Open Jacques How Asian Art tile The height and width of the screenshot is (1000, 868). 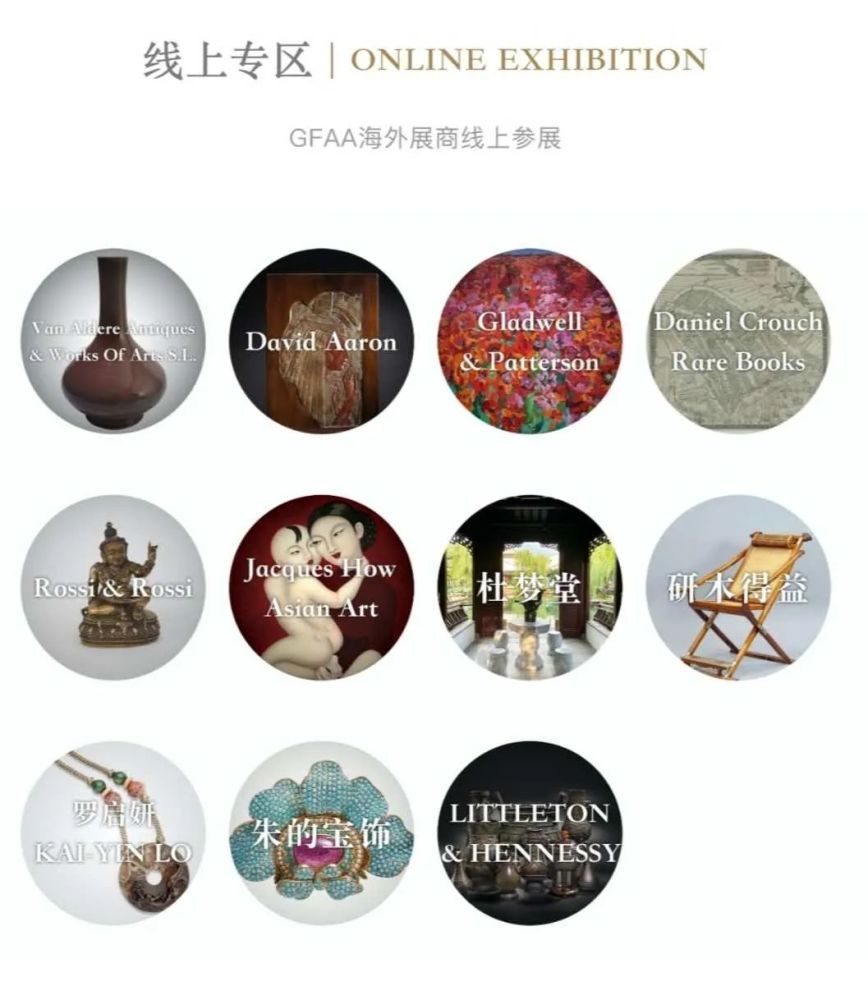click(x=321, y=587)
